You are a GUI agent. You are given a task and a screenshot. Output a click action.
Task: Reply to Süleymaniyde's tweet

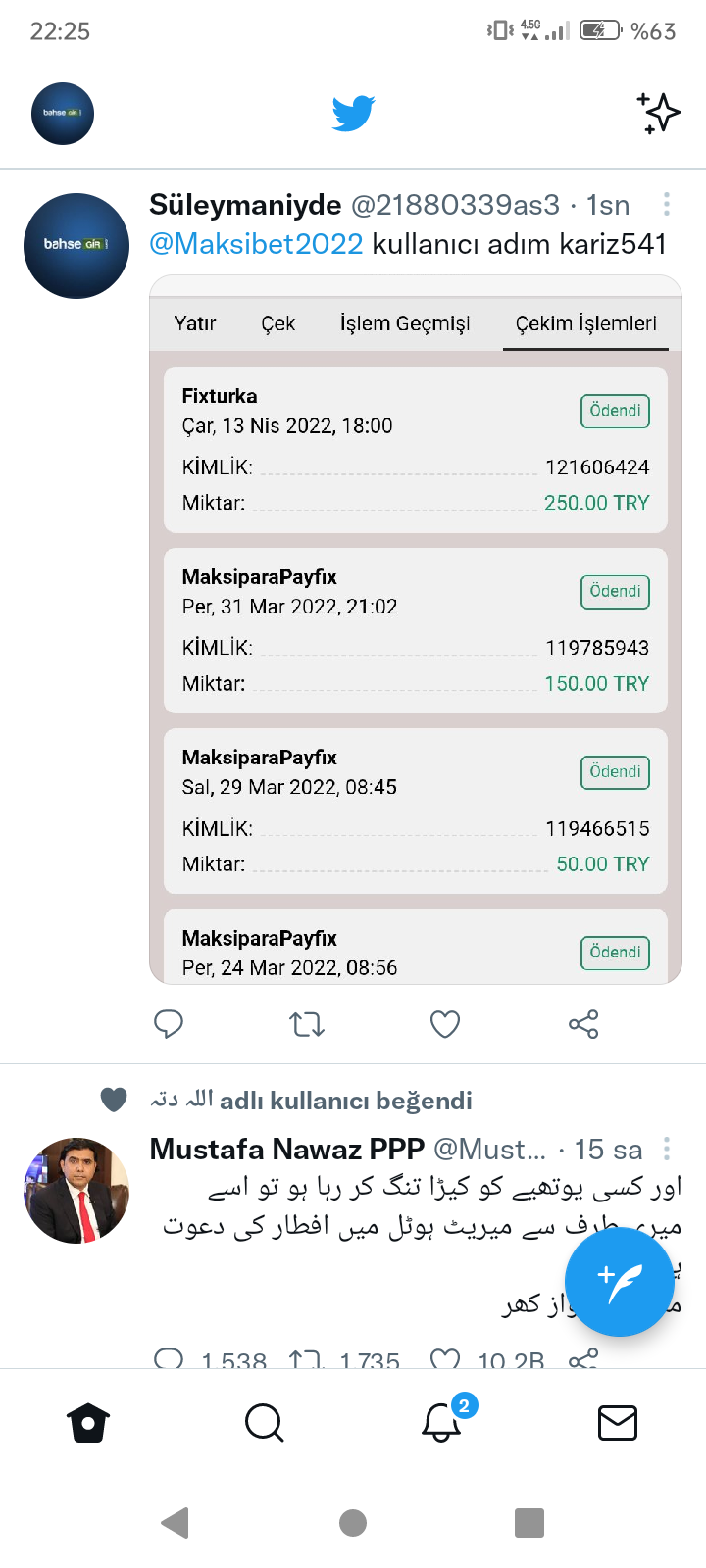pyautogui.click(x=169, y=1023)
